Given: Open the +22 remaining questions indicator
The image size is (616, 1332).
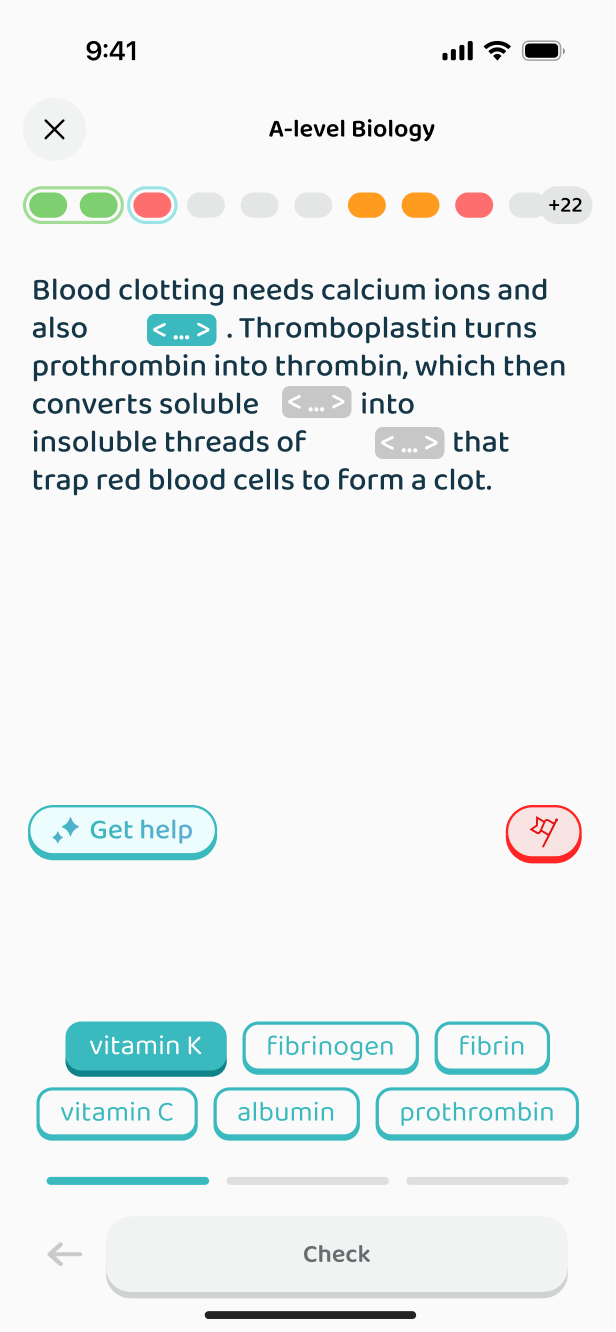Looking at the screenshot, I should tap(565, 205).
